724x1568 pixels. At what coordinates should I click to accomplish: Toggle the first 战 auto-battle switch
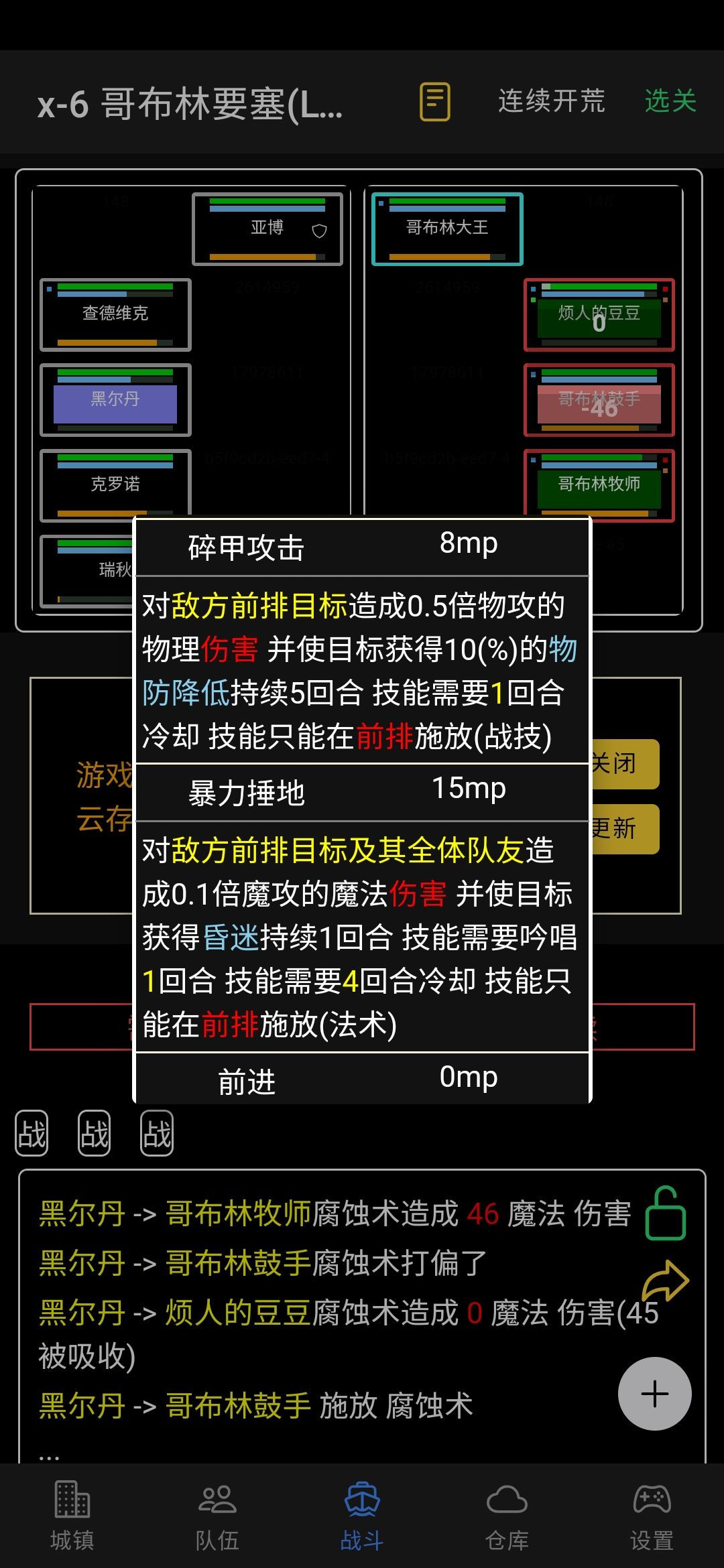30,1132
